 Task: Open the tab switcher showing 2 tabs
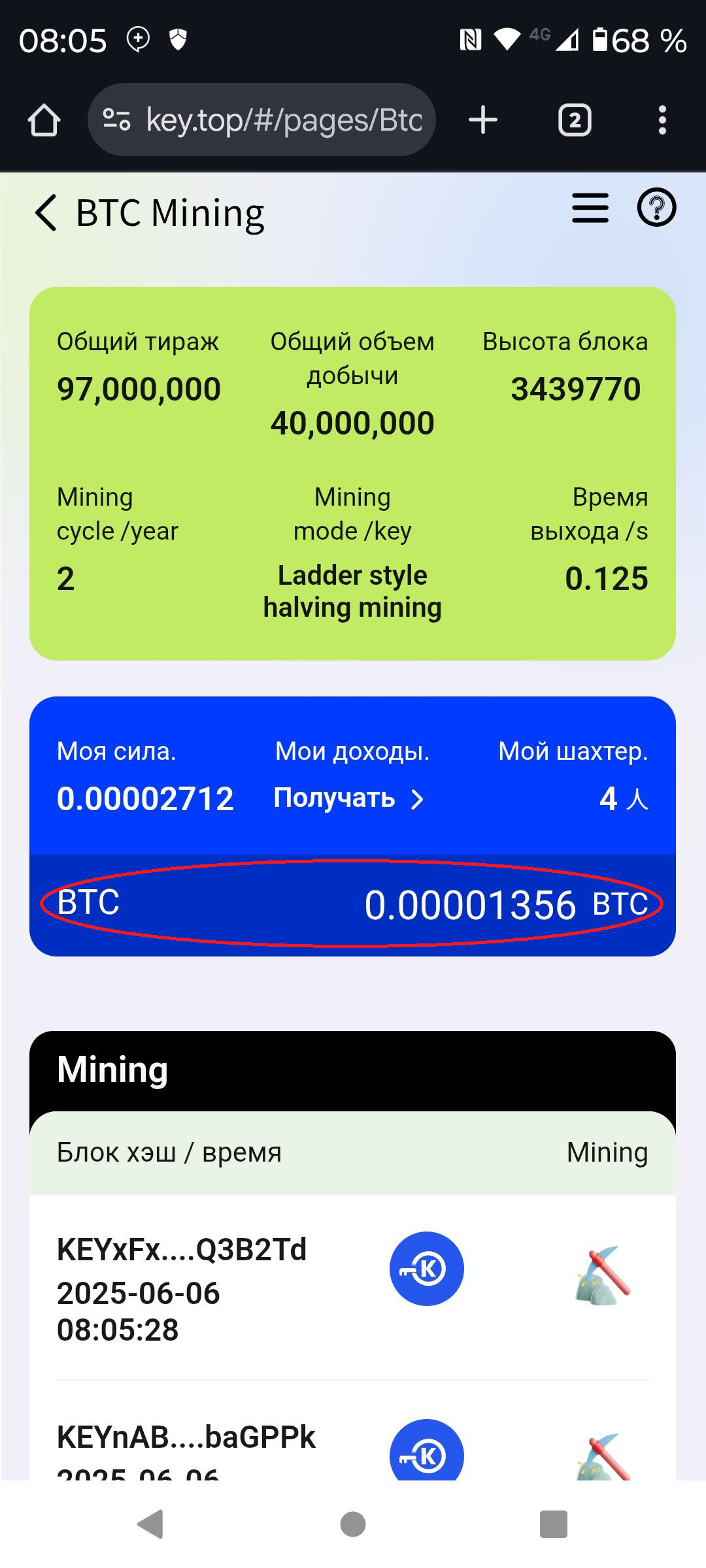point(575,120)
